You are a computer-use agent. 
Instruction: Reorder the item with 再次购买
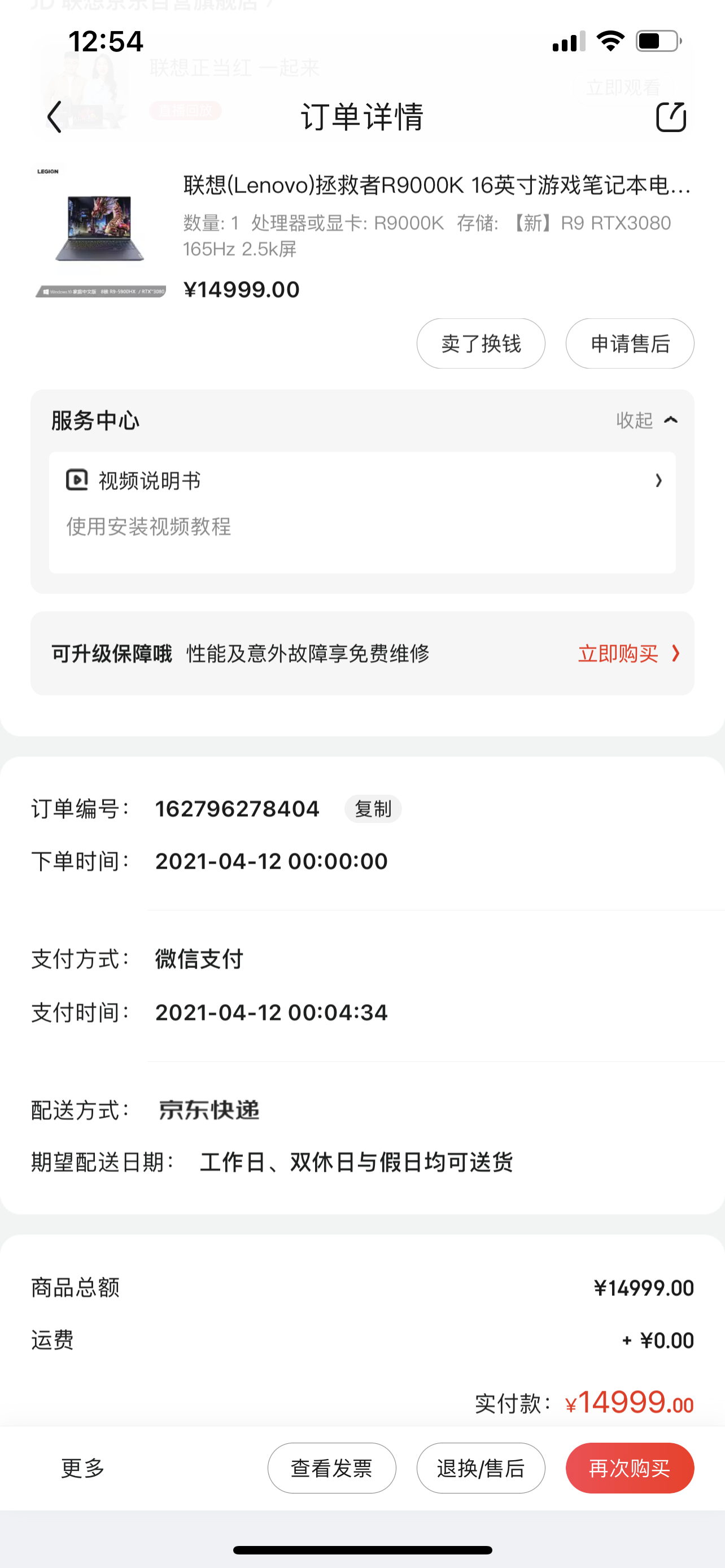point(630,1468)
